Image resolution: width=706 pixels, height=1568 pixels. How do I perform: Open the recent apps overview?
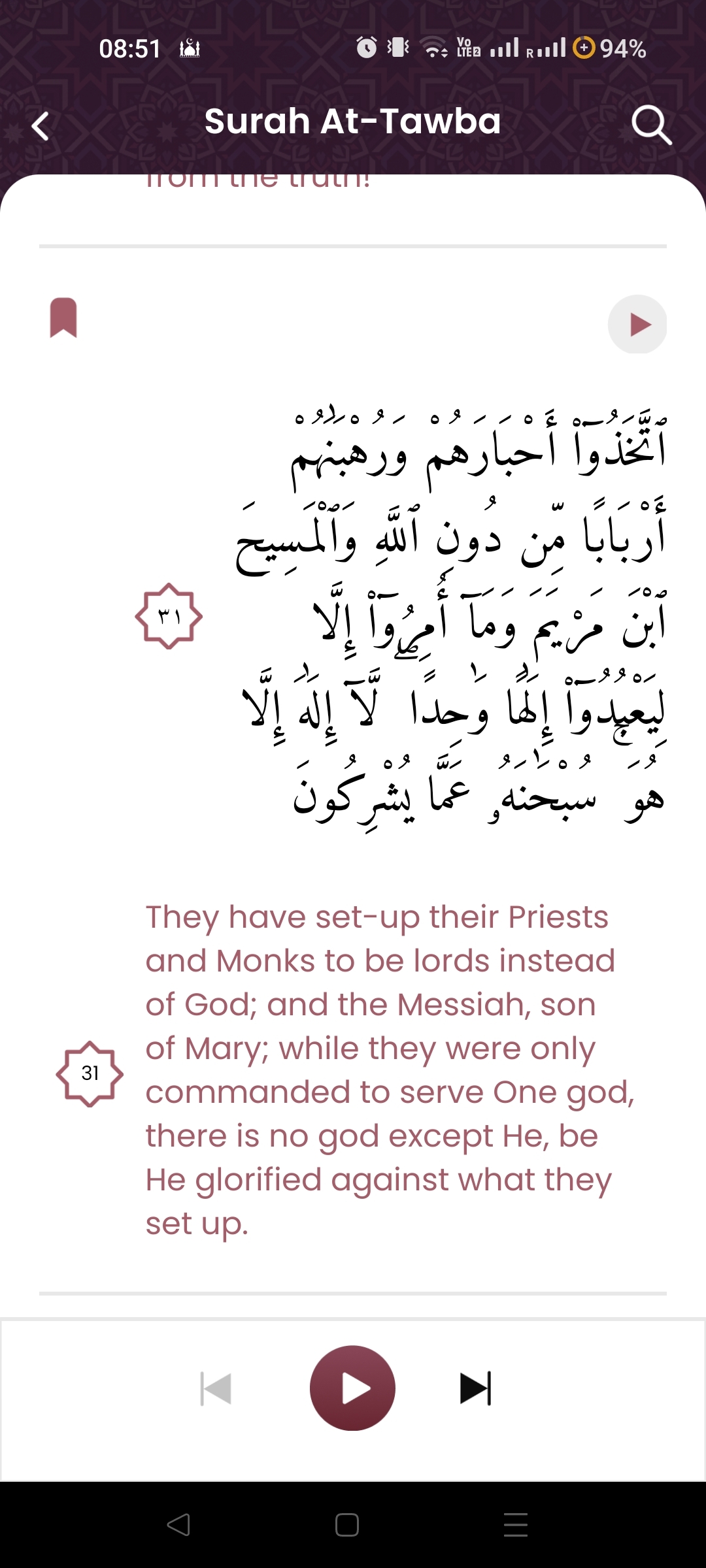pos(516,1525)
